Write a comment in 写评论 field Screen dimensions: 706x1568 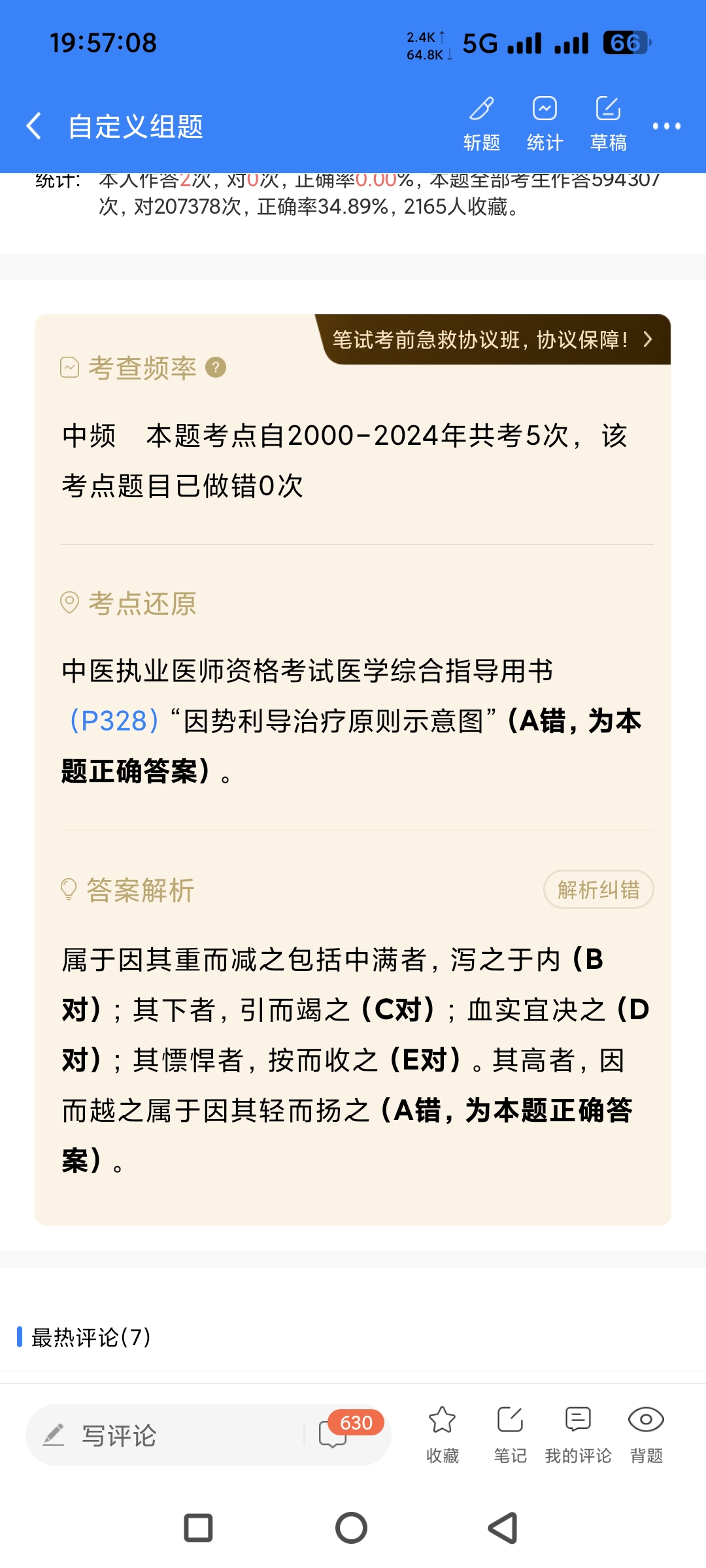coord(163,1435)
